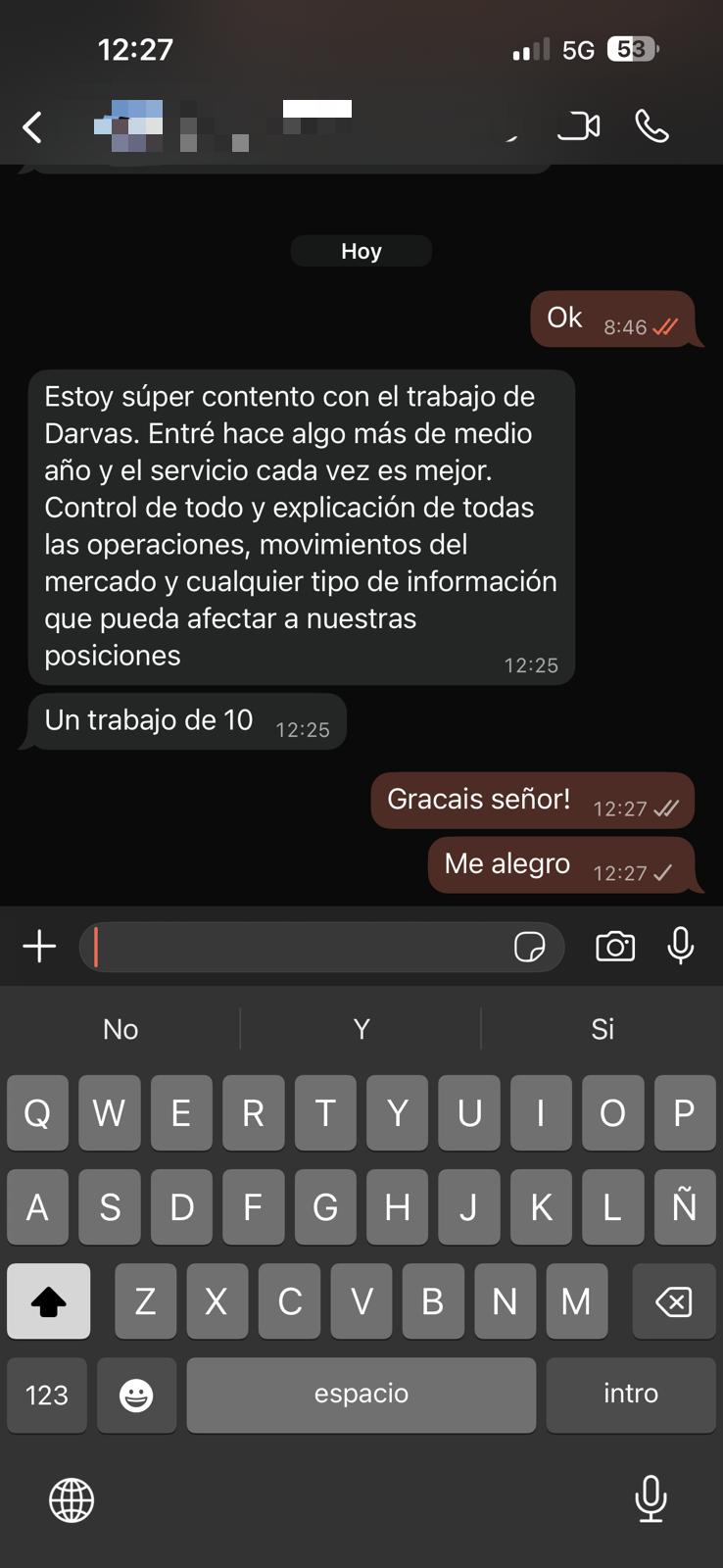Start a voice call from the chat header
Image resolution: width=723 pixels, height=1568 pixels.
point(651,126)
